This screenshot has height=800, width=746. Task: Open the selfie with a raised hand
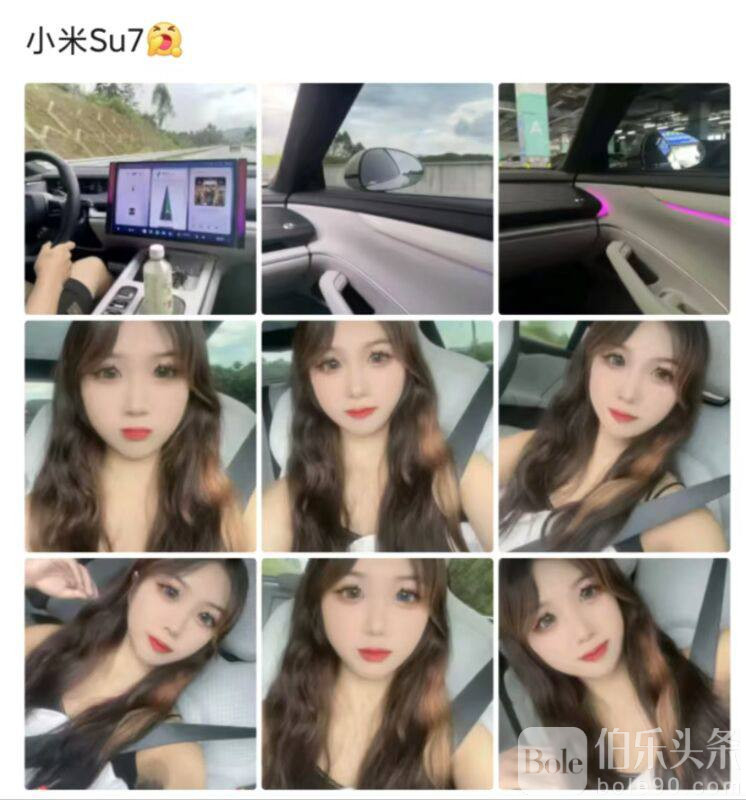click(x=140, y=673)
